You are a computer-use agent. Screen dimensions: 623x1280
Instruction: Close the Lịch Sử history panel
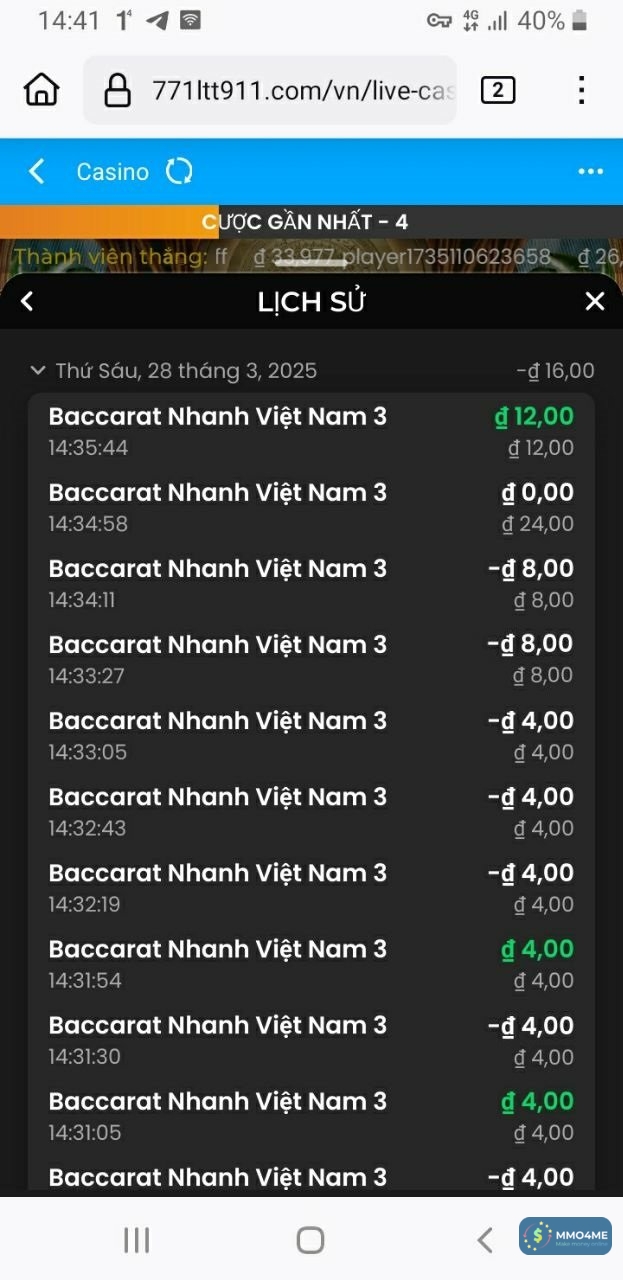coord(595,302)
